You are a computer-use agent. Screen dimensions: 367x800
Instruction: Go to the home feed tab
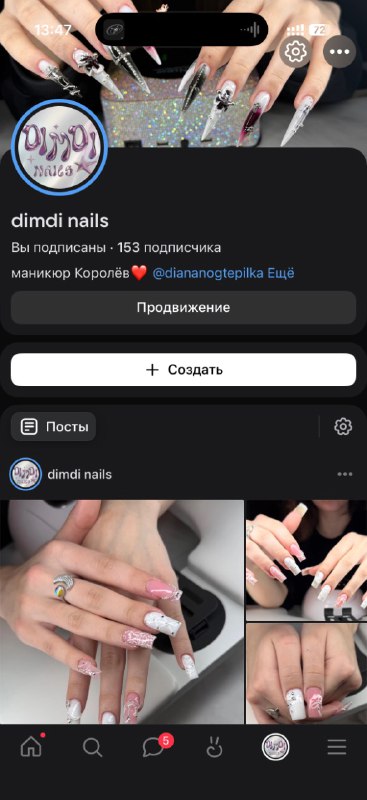click(x=31, y=747)
